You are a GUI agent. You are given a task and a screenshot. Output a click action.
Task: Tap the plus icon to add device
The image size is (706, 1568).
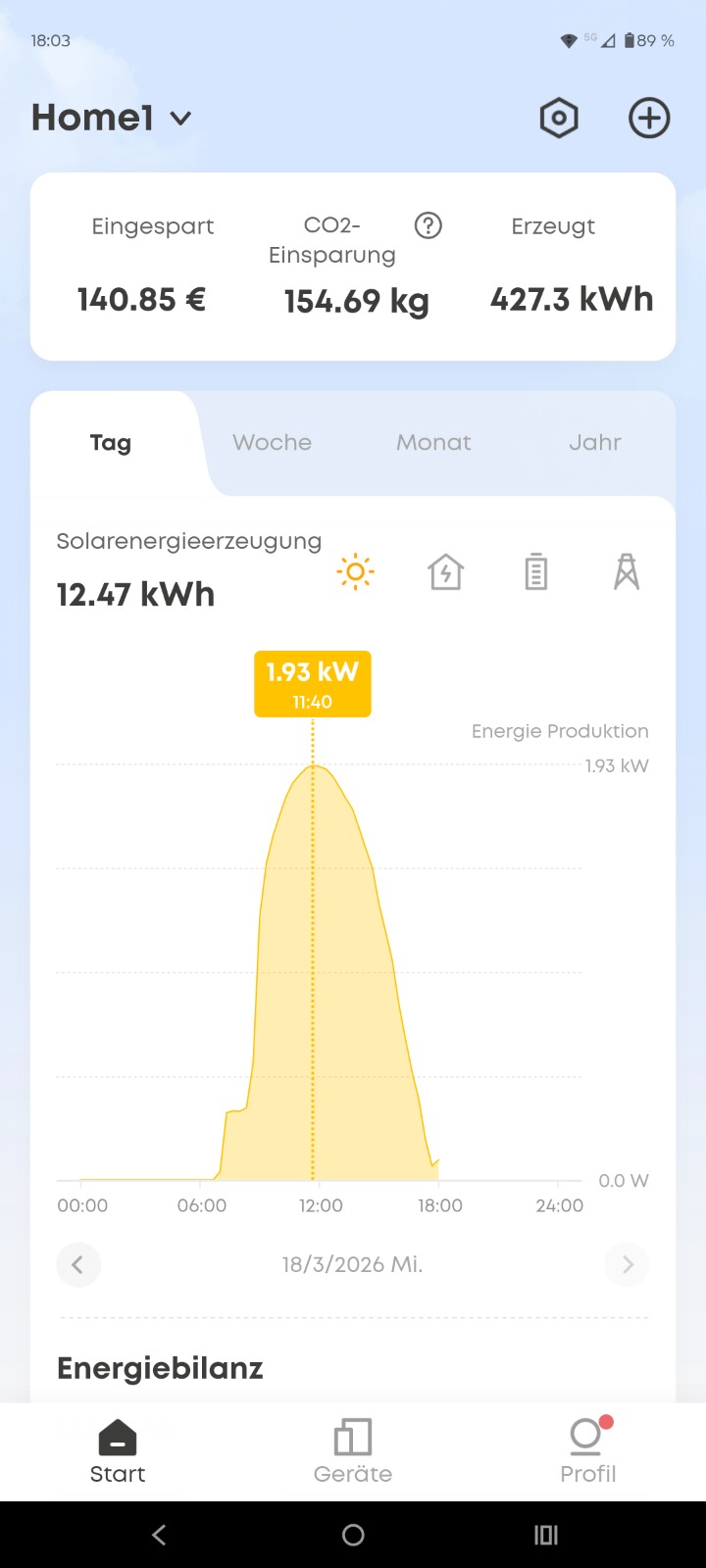tap(649, 119)
